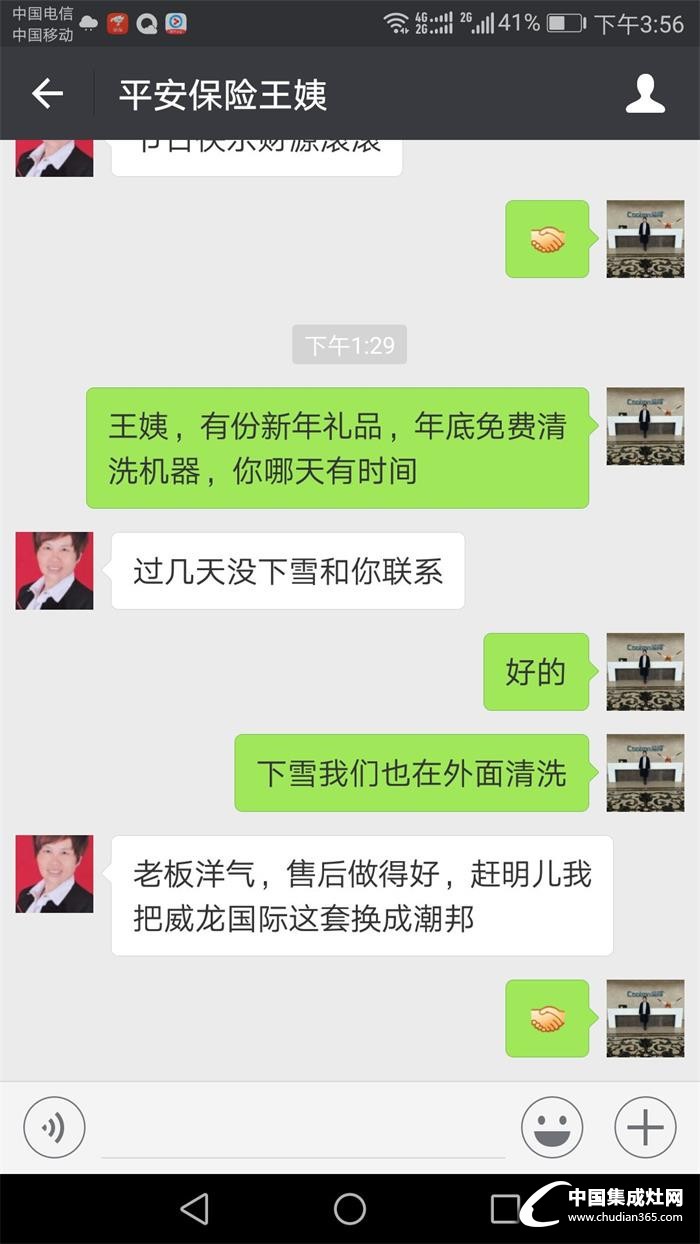
Task: Open my avatar beside the 好的 message
Action: [645, 672]
